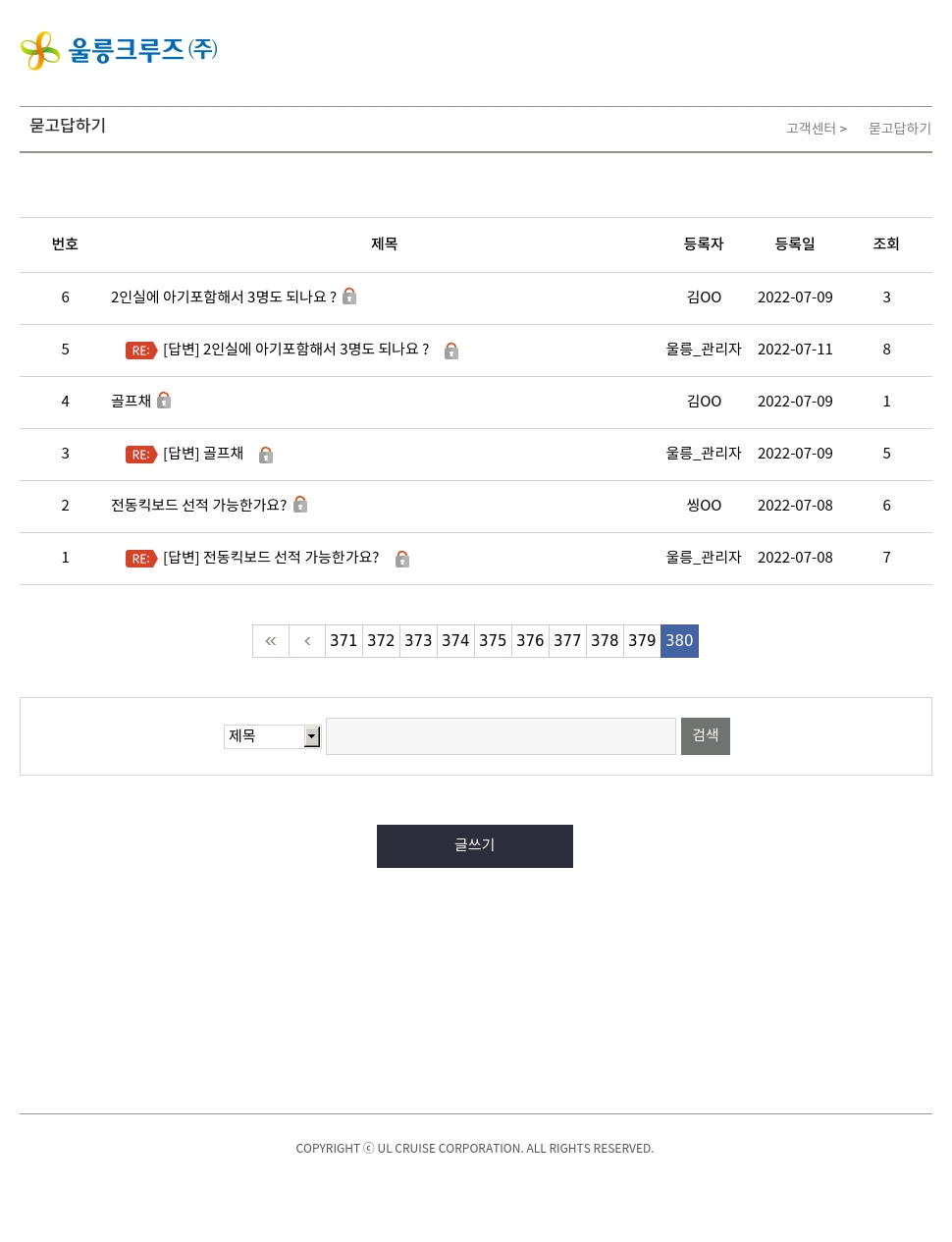This screenshot has height=1242, width=952.
Task: Tap 글쓰기 to write a new post
Action: tap(475, 846)
